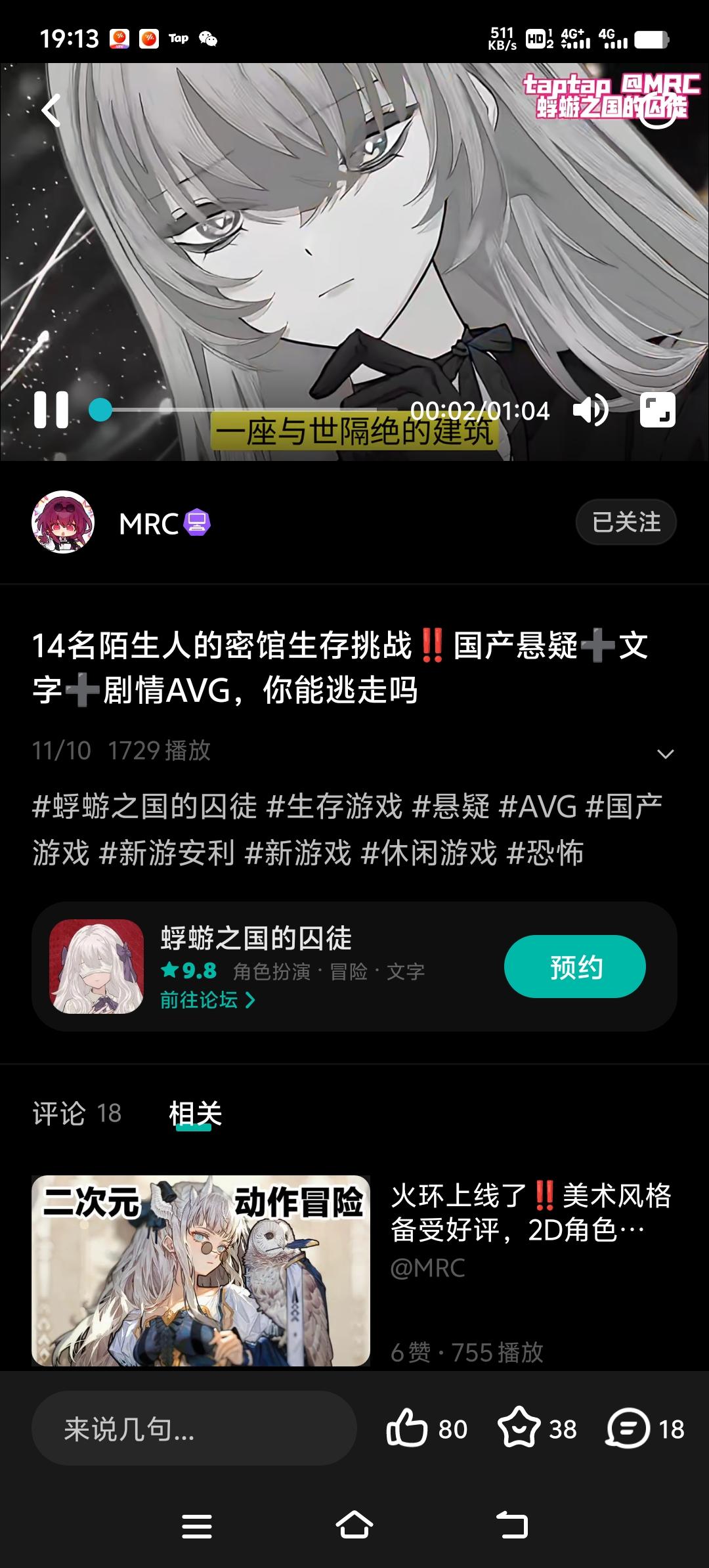The image size is (709, 1568).
Task: Pause the playing video
Action: [x=52, y=408]
